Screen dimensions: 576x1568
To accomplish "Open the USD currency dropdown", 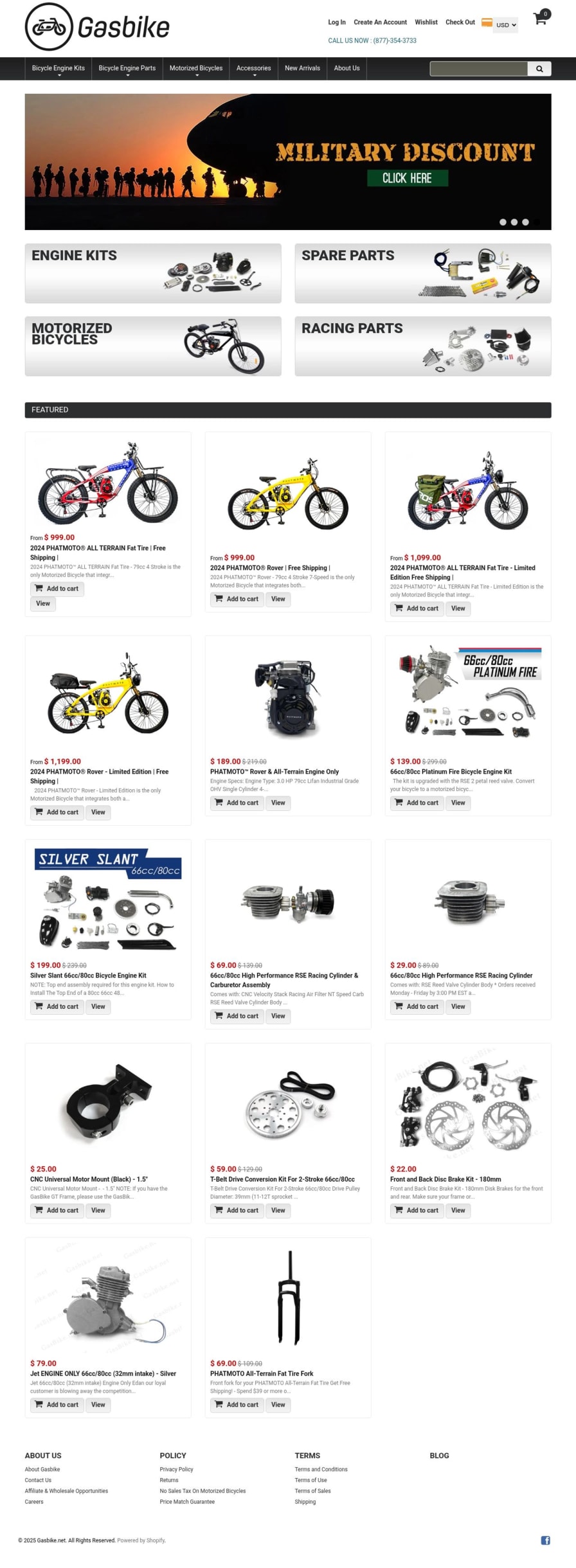I will (505, 25).
